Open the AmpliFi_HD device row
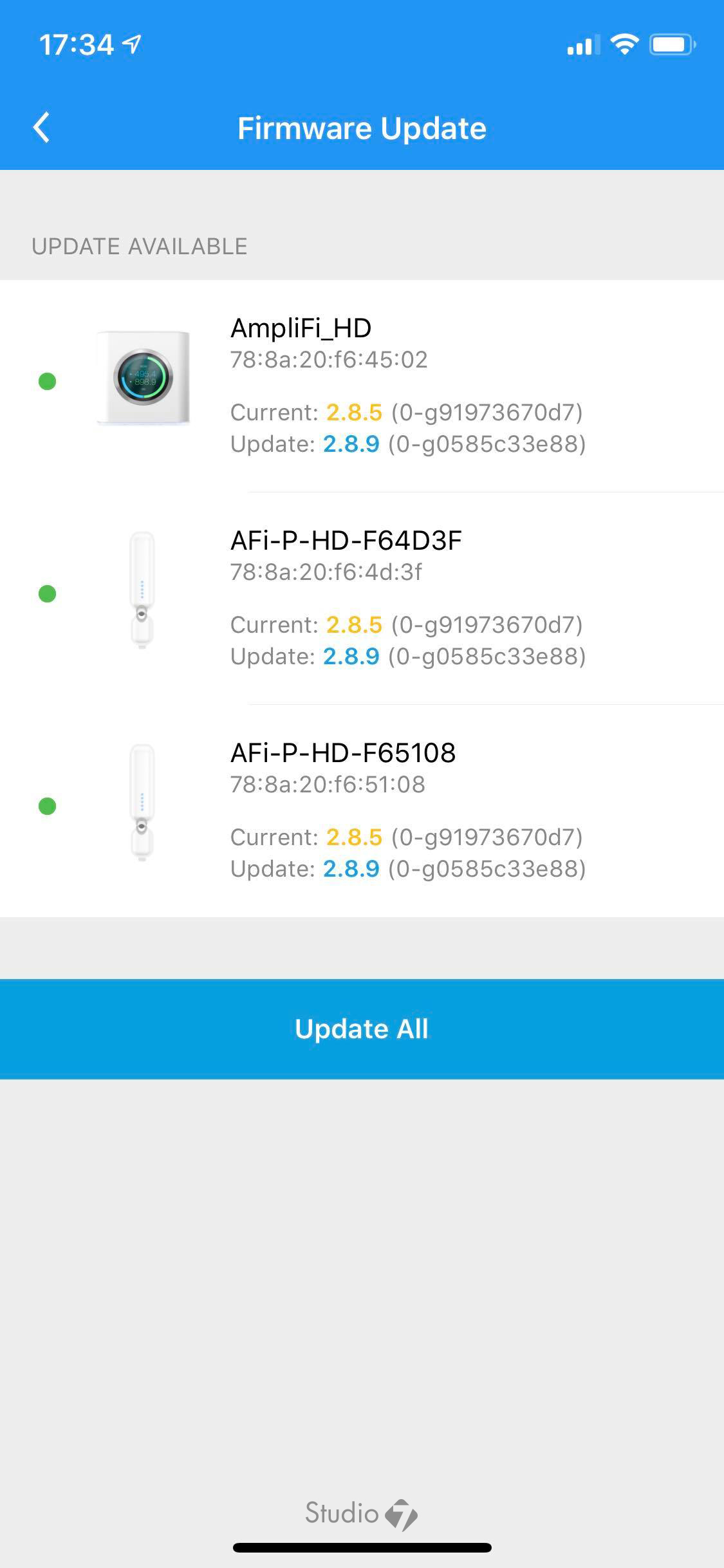This screenshot has height=1568, width=724. [x=362, y=386]
